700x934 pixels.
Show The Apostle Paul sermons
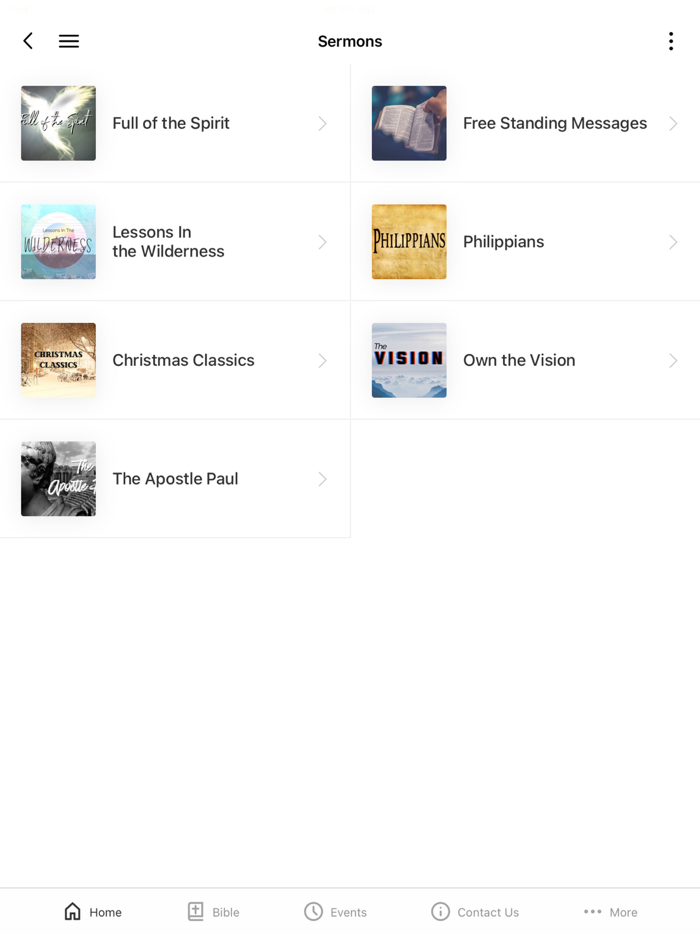click(175, 479)
